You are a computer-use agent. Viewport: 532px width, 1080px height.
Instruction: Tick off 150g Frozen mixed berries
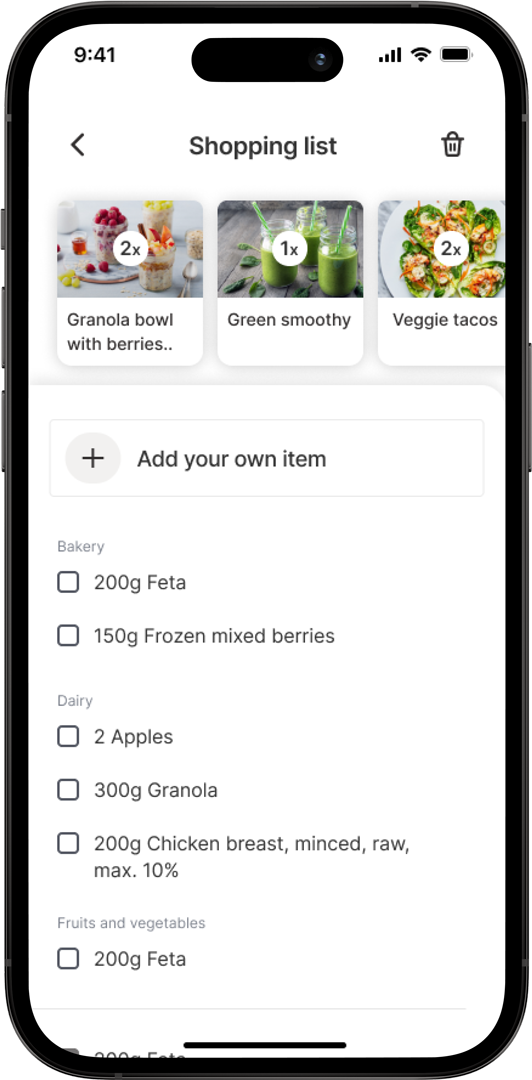(x=68, y=636)
